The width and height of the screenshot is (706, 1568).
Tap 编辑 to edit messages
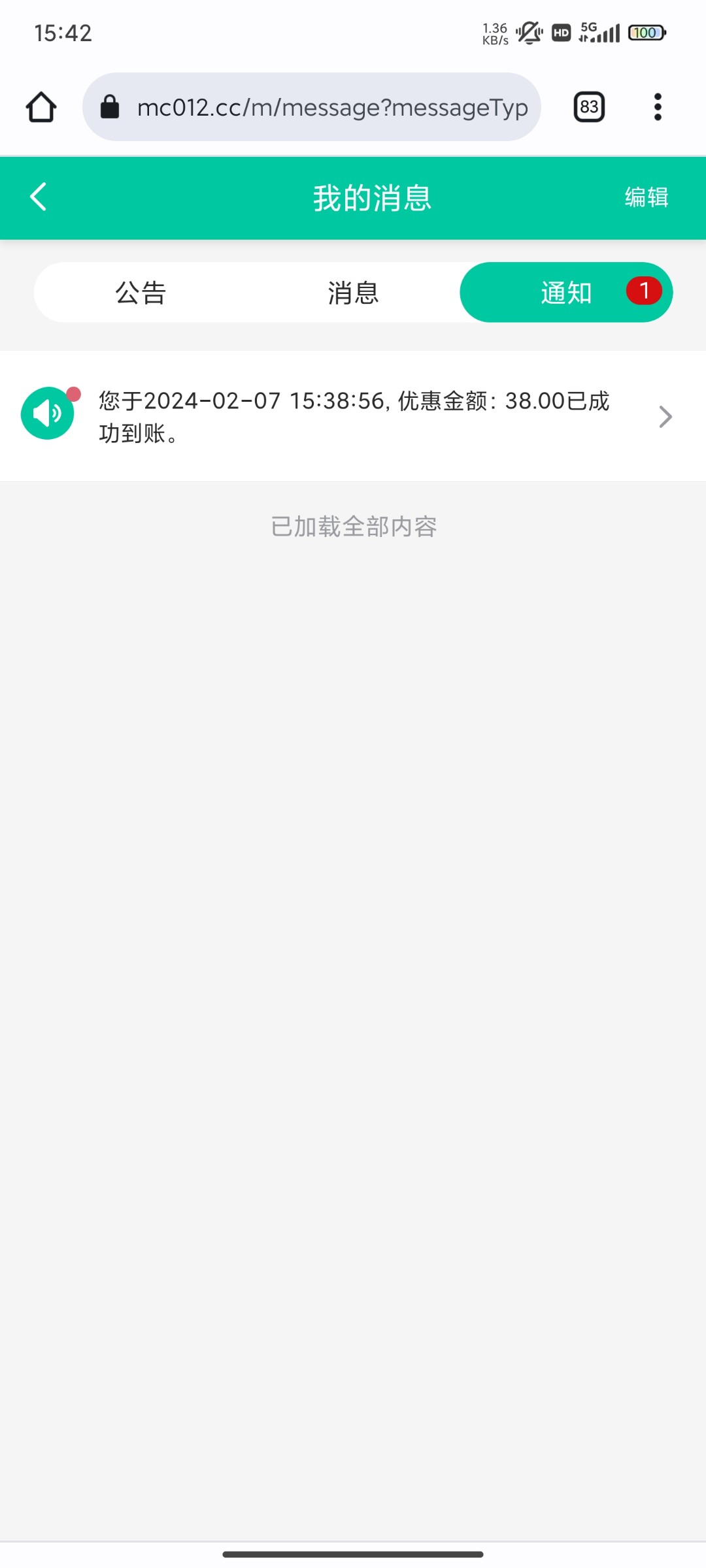(x=646, y=197)
